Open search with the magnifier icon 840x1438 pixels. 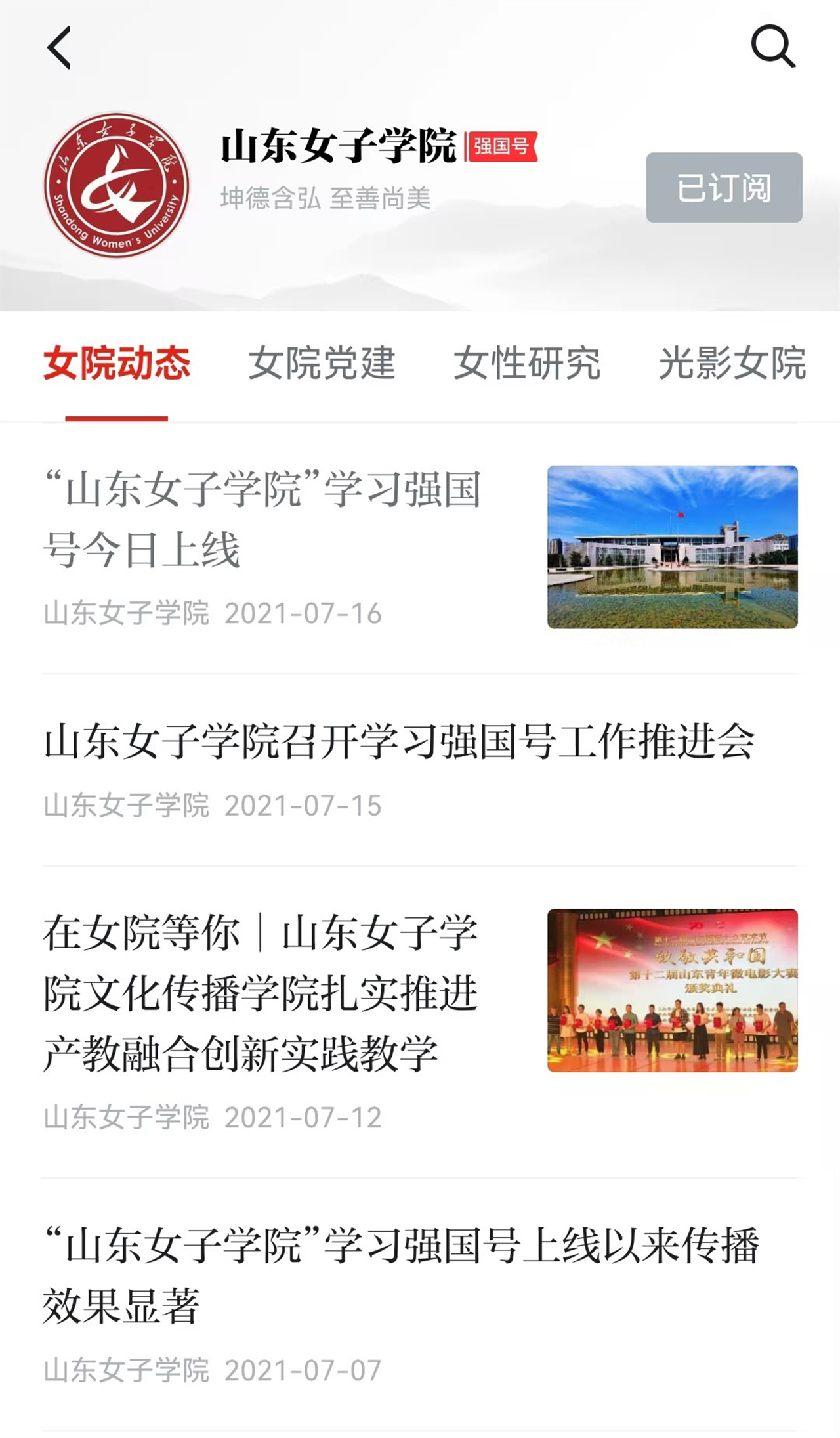772,47
